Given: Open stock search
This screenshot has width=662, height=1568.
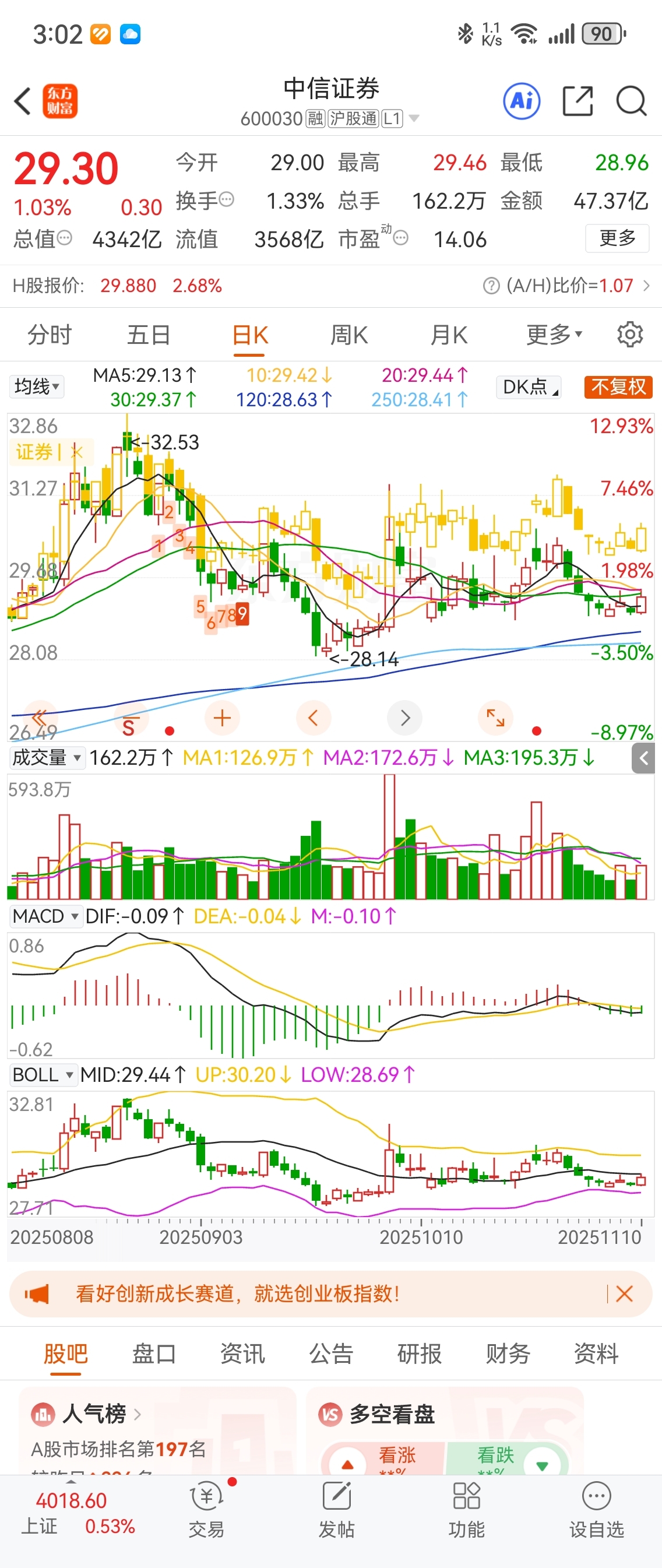Looking at the screenshot, I should click(x=631, y=101).
